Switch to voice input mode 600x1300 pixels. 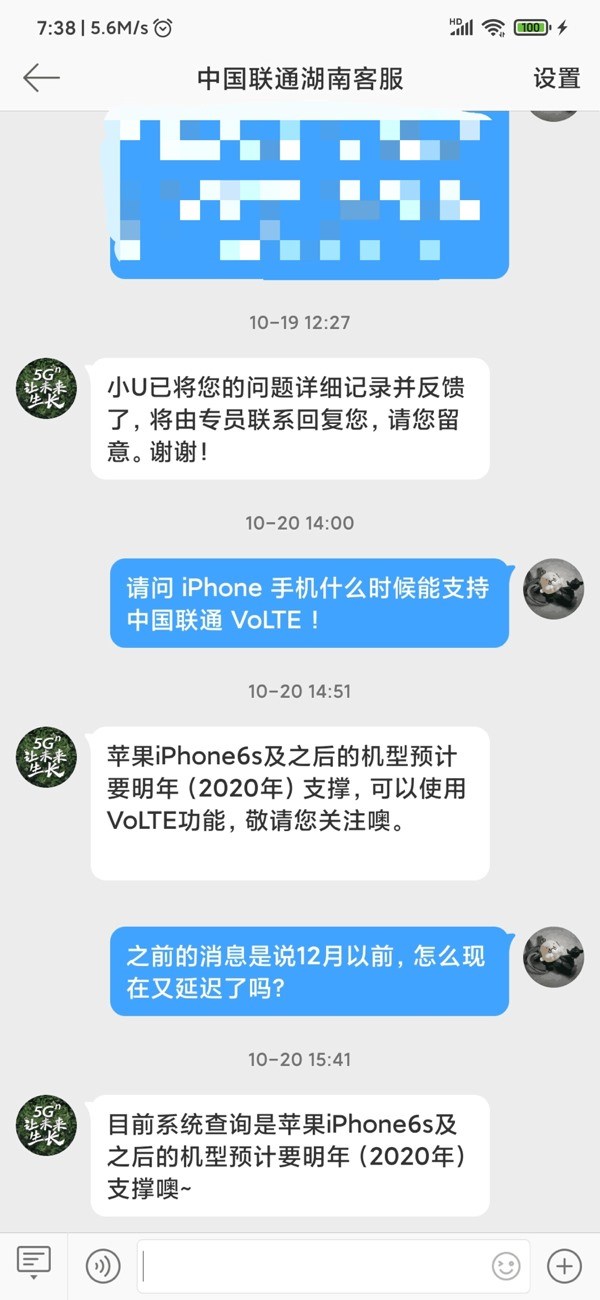(103, 1266)
